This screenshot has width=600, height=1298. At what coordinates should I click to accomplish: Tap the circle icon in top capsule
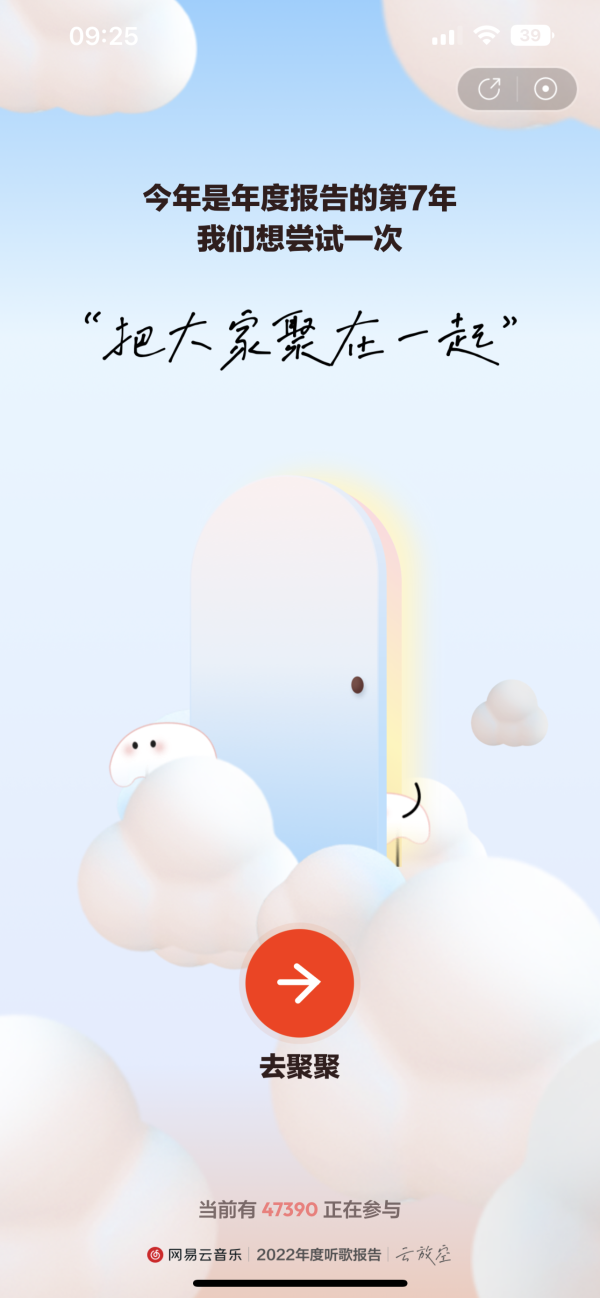point(545,89)
